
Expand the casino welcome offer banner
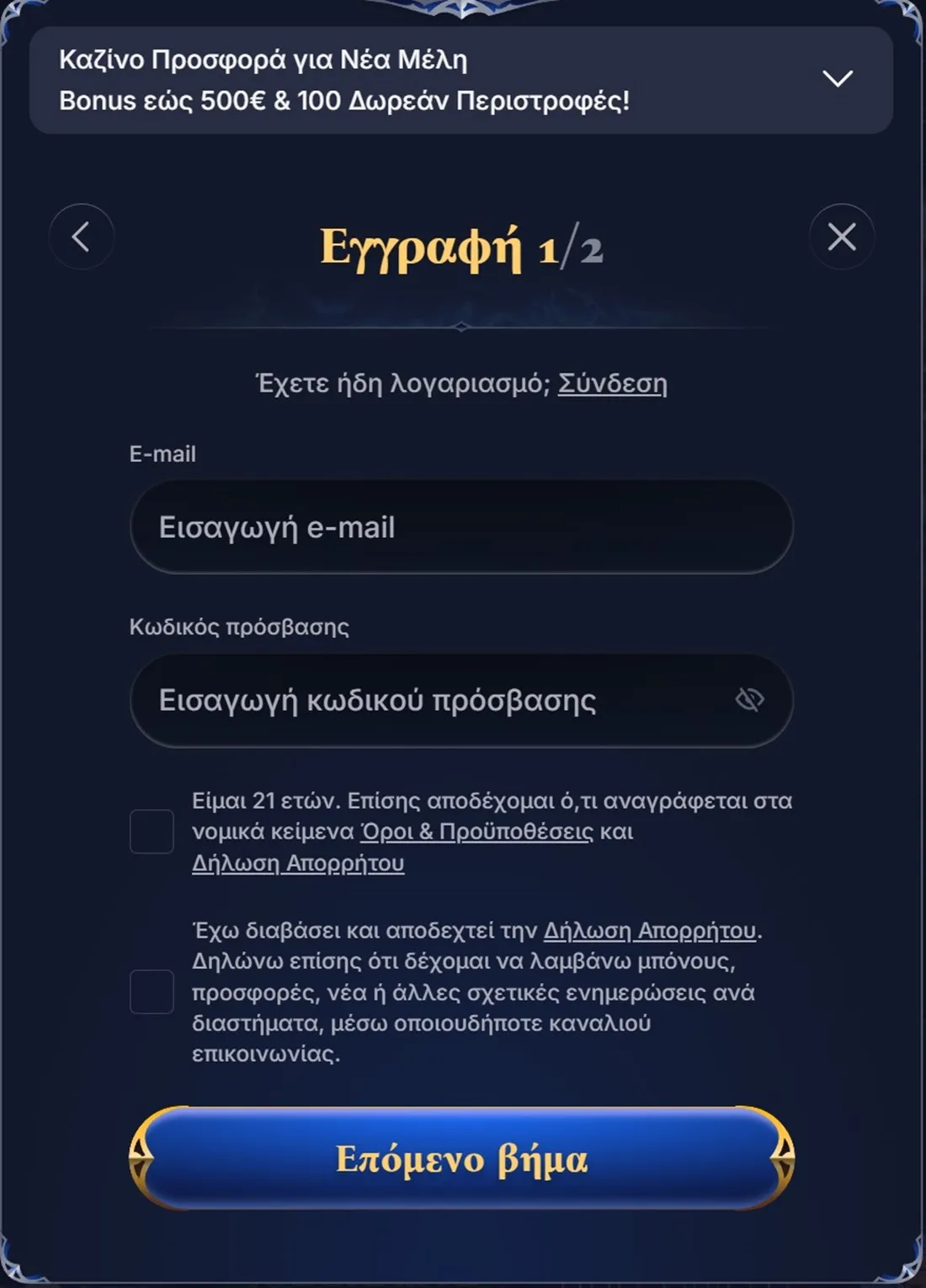pyautogui.click(x=837, y=79)
